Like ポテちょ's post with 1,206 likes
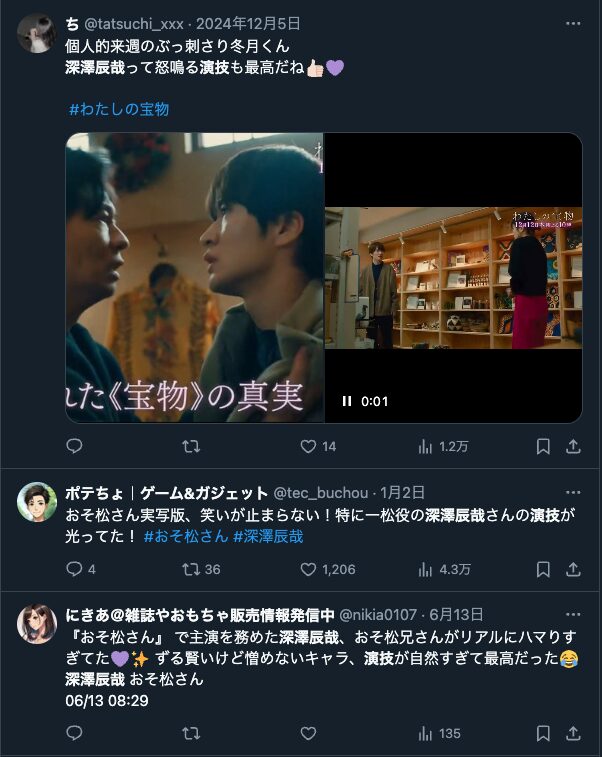The height and width of the screenshot is (757, 602). click(x=309, y=569)
